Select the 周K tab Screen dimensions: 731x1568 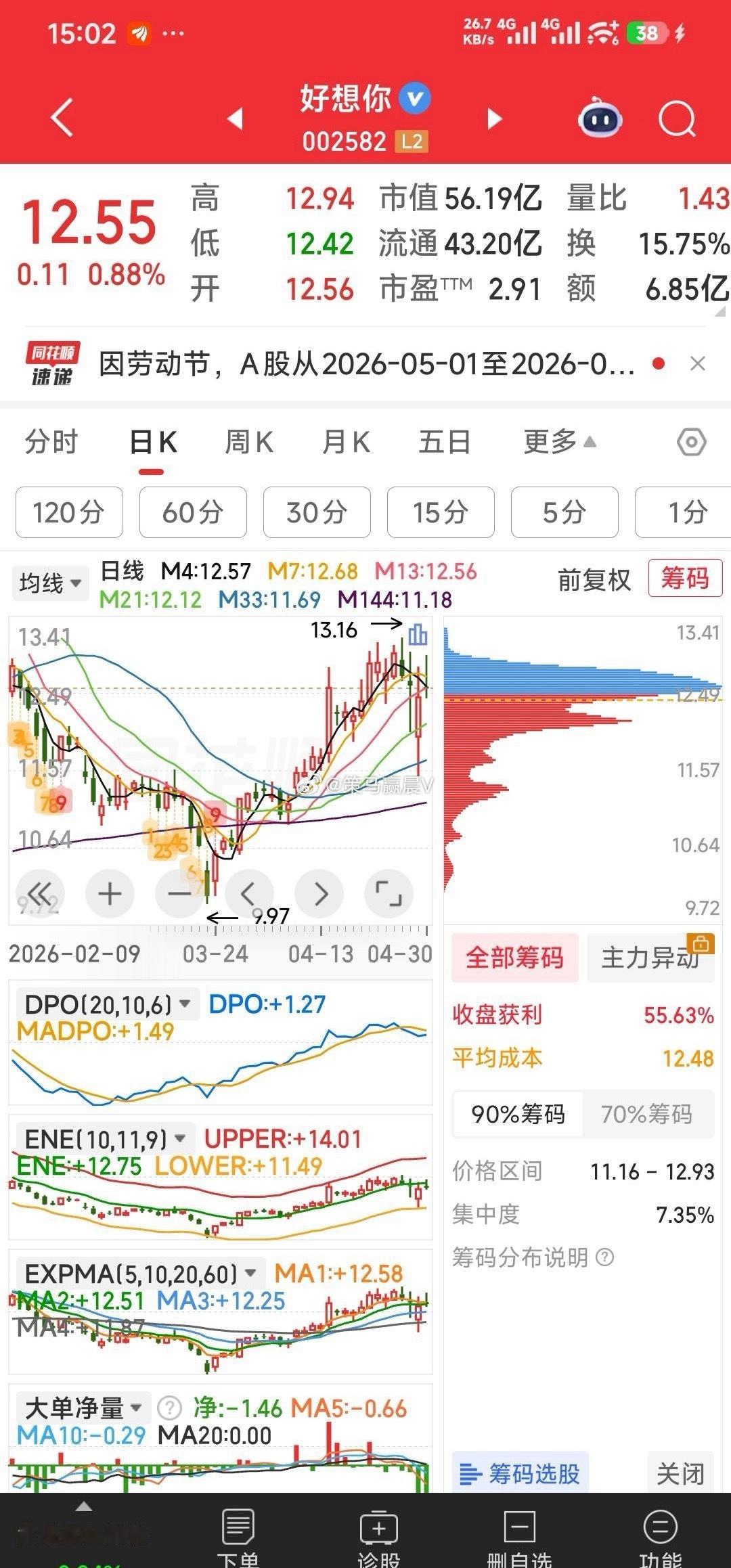coord(248,443)
